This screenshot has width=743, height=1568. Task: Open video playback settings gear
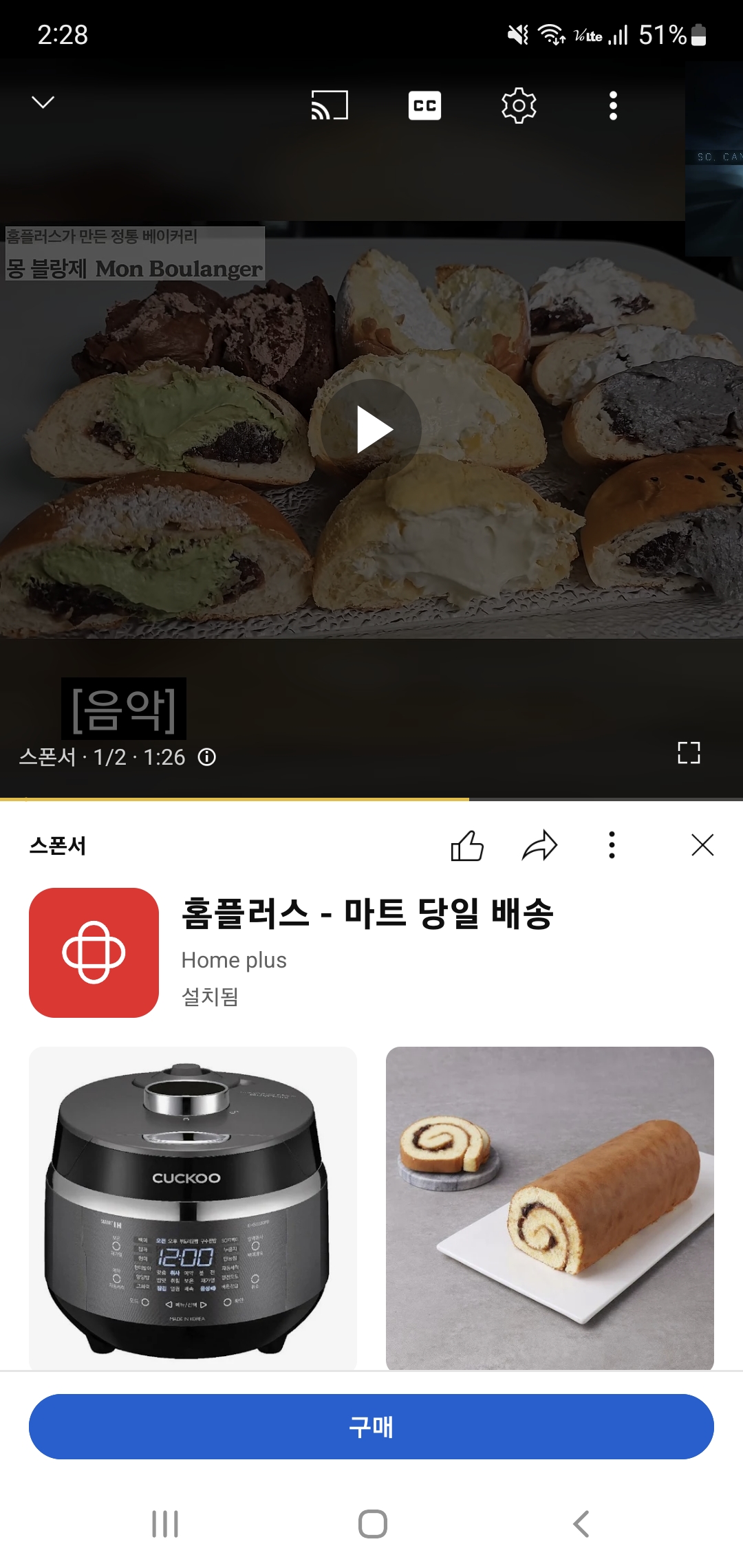coord(519,106)
